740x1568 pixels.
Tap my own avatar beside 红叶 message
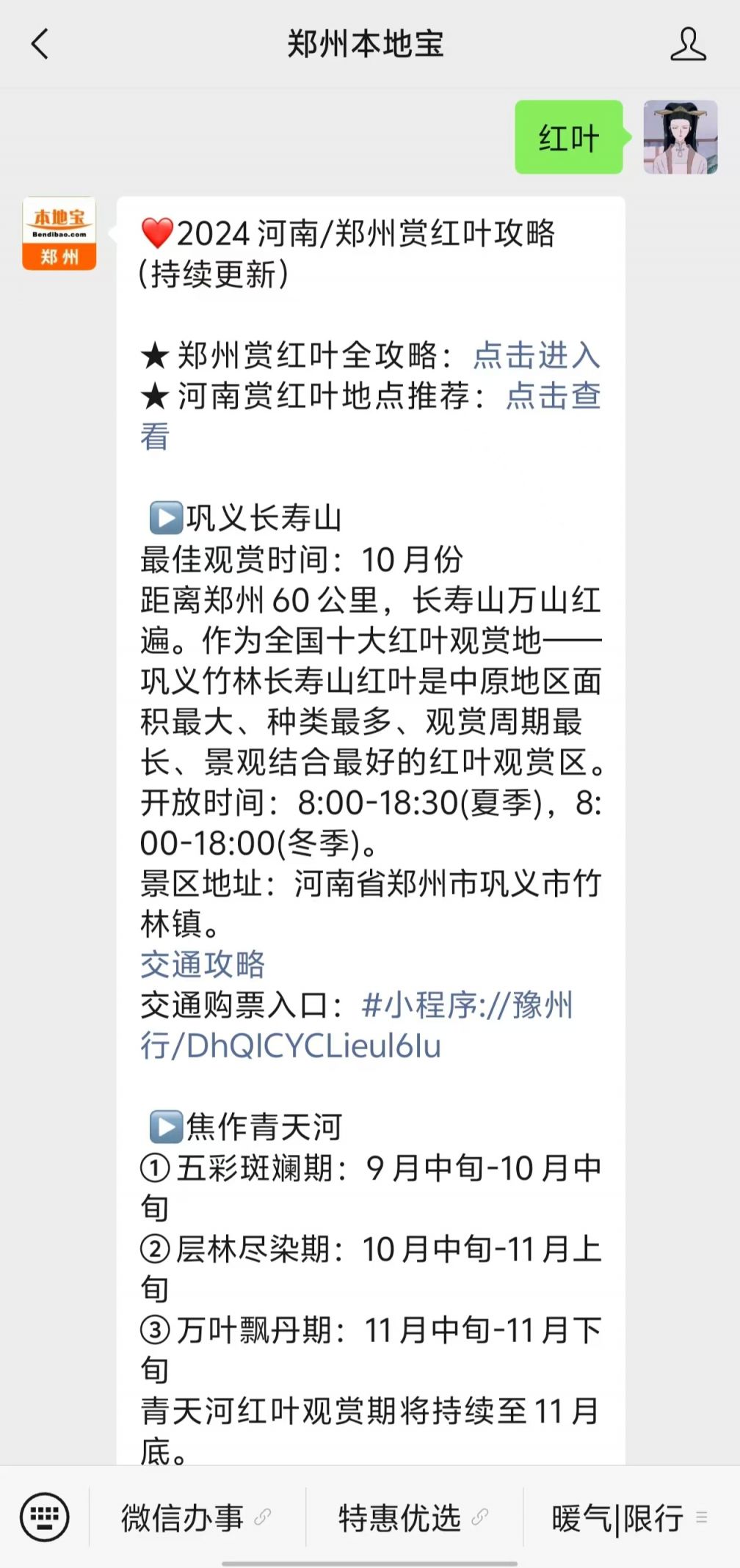681,137
